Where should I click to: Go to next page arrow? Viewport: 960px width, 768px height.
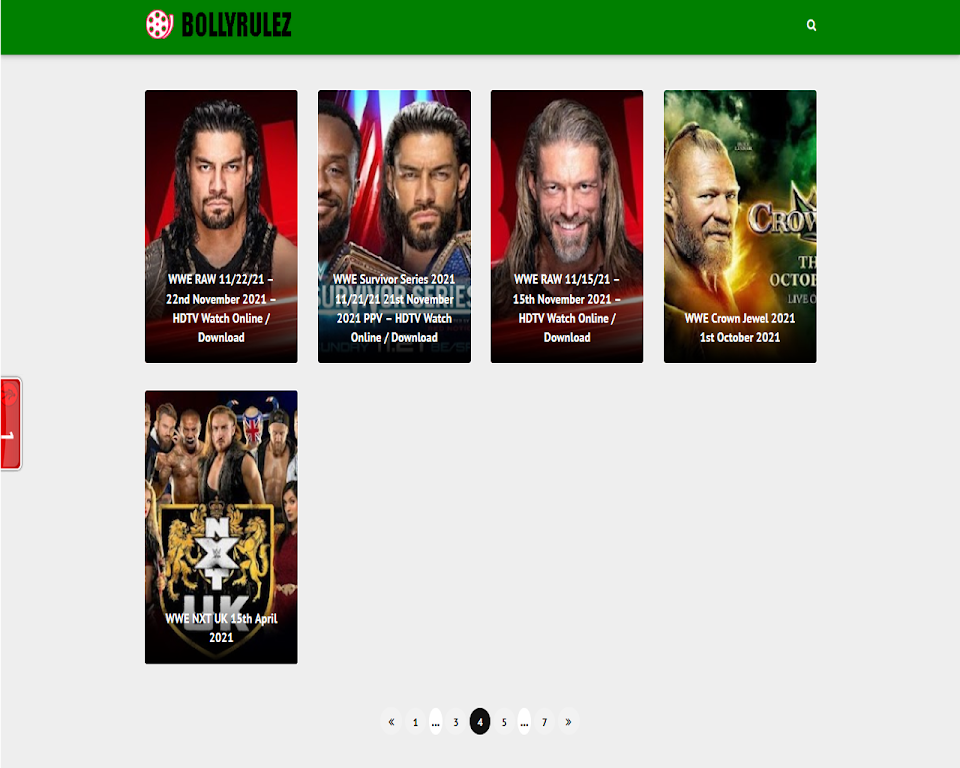click(568, 722)
